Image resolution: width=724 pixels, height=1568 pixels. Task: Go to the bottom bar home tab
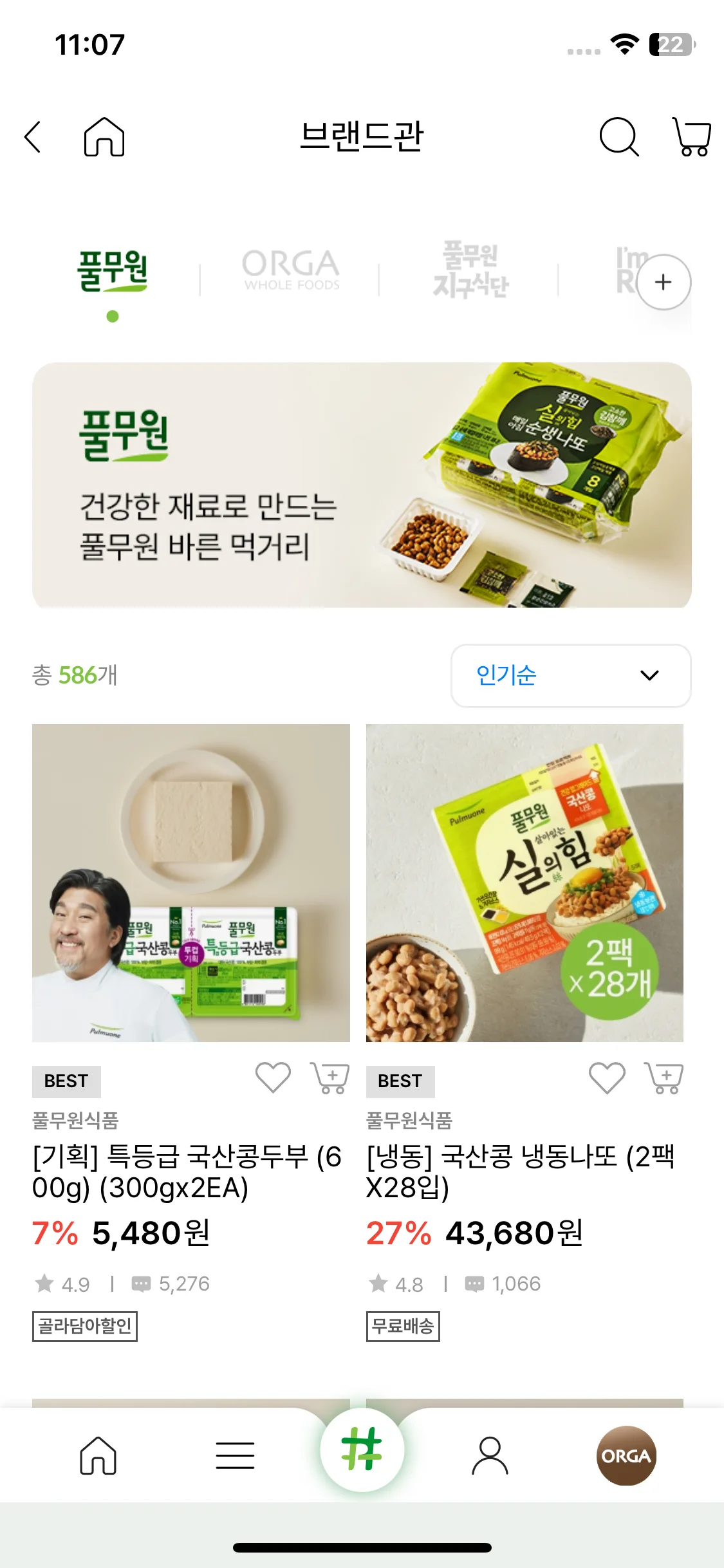click(x=98, y=1455)
